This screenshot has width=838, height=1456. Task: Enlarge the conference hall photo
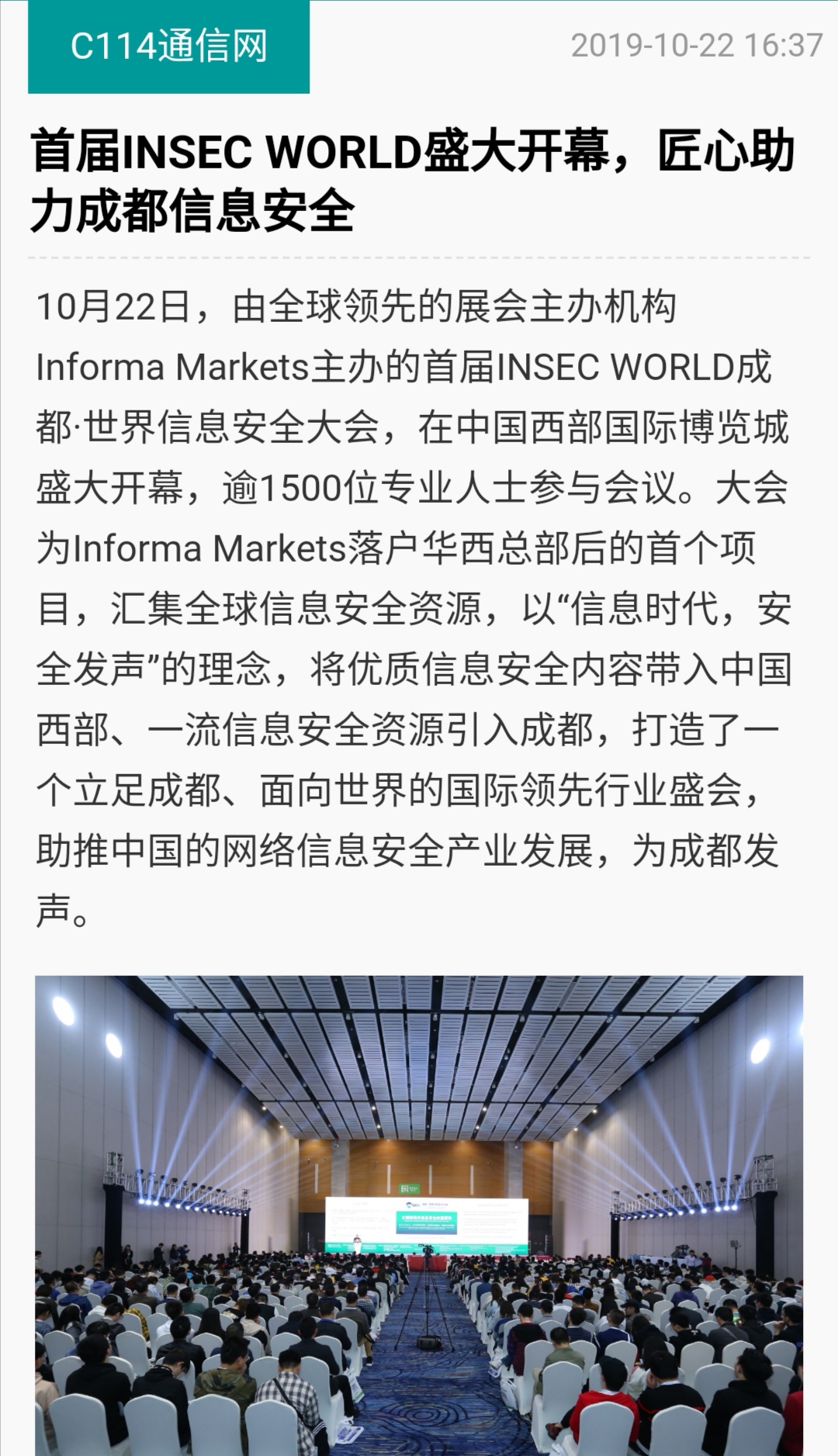pyautogui.click(x=419, y=1215)
